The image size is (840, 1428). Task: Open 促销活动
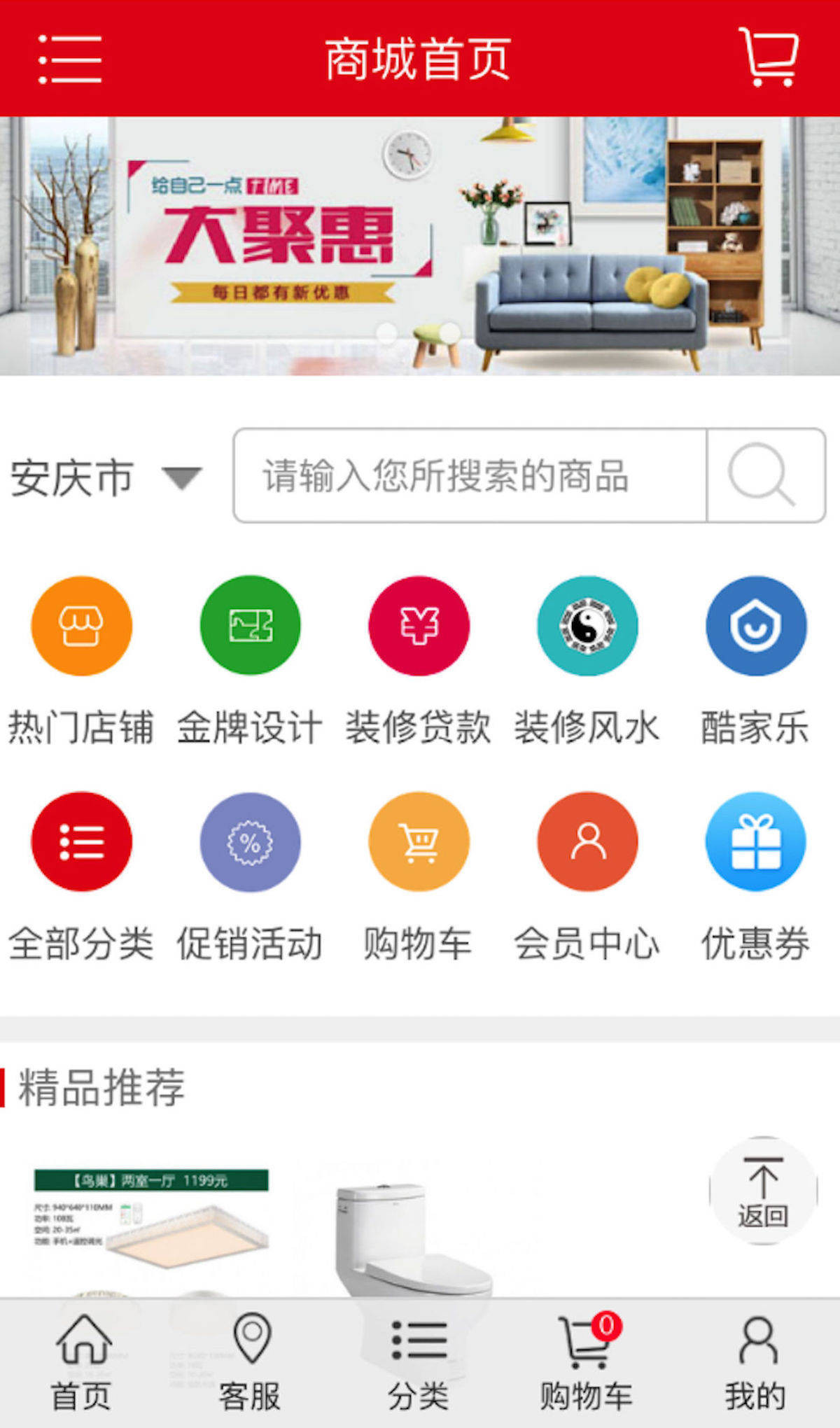(x=250, y=841)
